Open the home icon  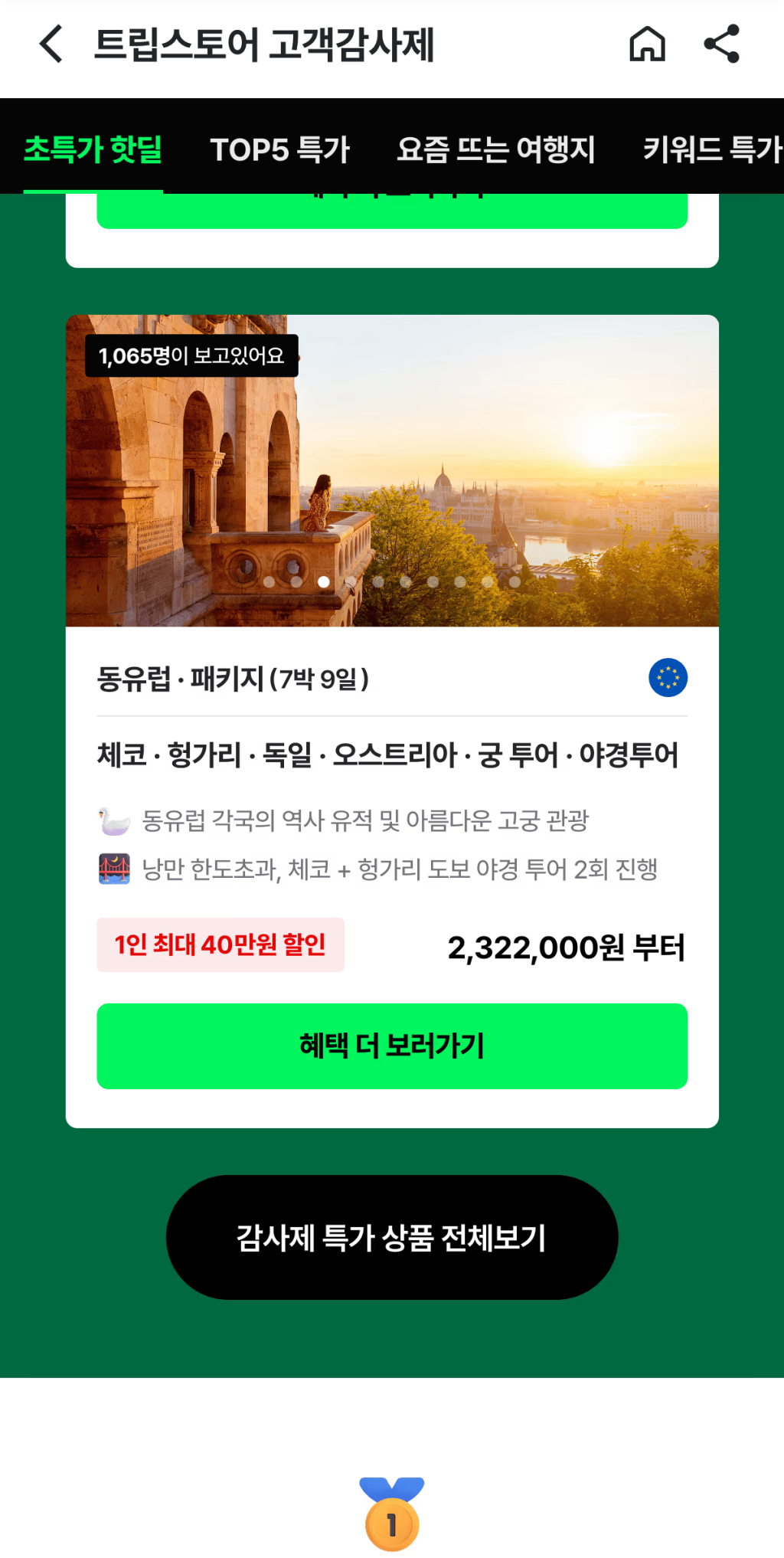point(647,44)
